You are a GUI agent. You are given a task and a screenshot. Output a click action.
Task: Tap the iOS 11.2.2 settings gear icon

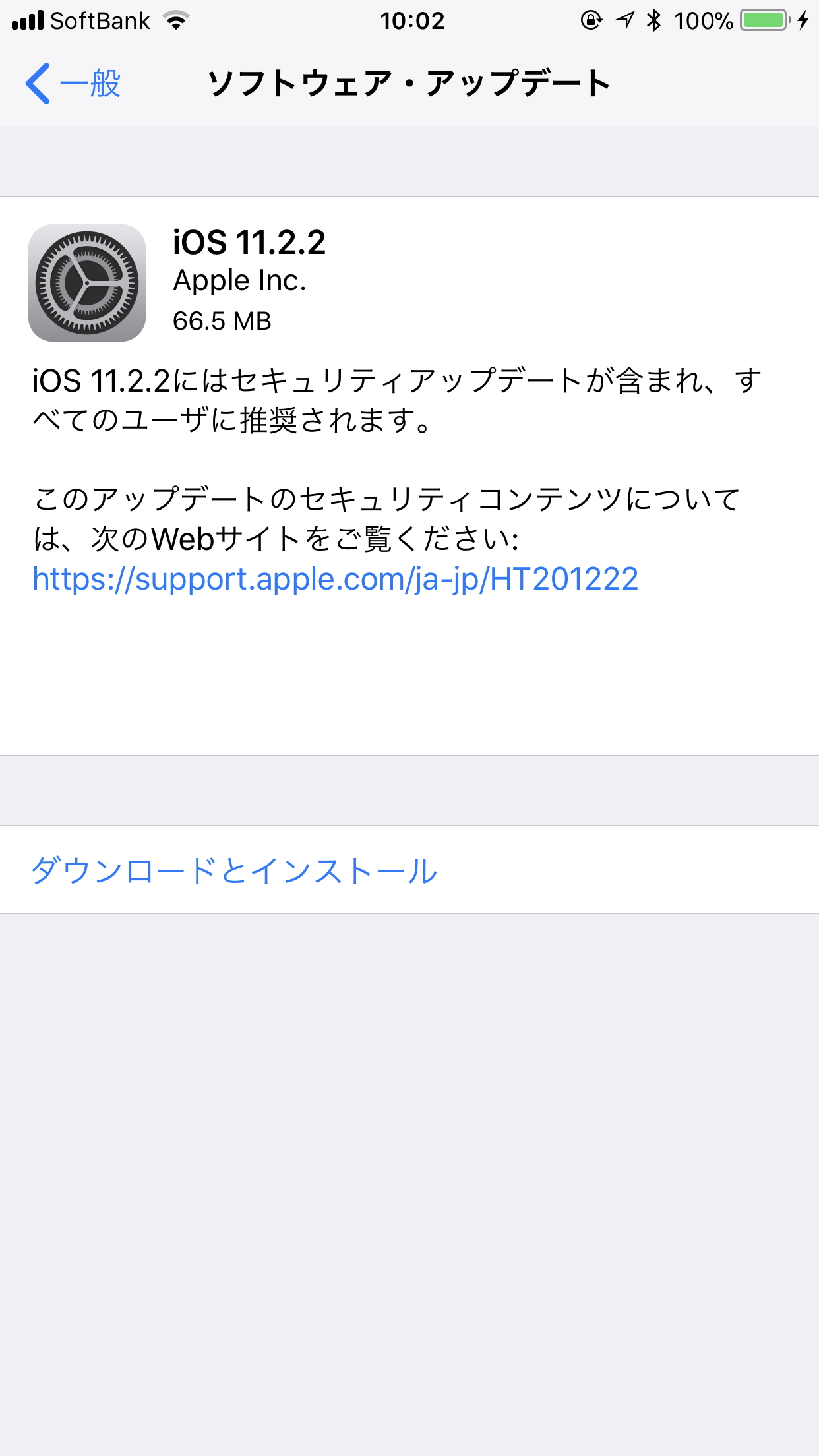(86, 284)
